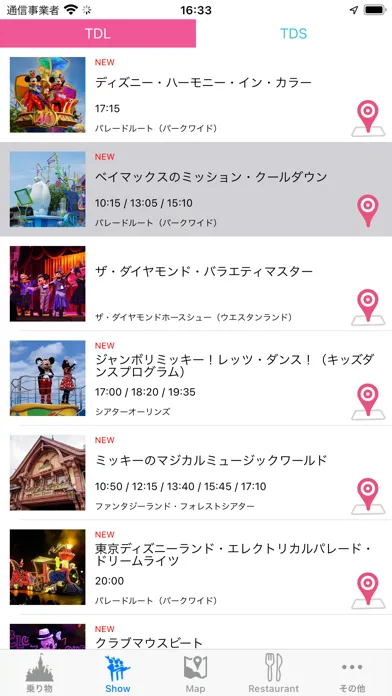Tap map pin for エレクトリカルパレード・ドリームライツ
Image resolution: width=392 pixels, height=696 pixels.
tap(368, 590)
